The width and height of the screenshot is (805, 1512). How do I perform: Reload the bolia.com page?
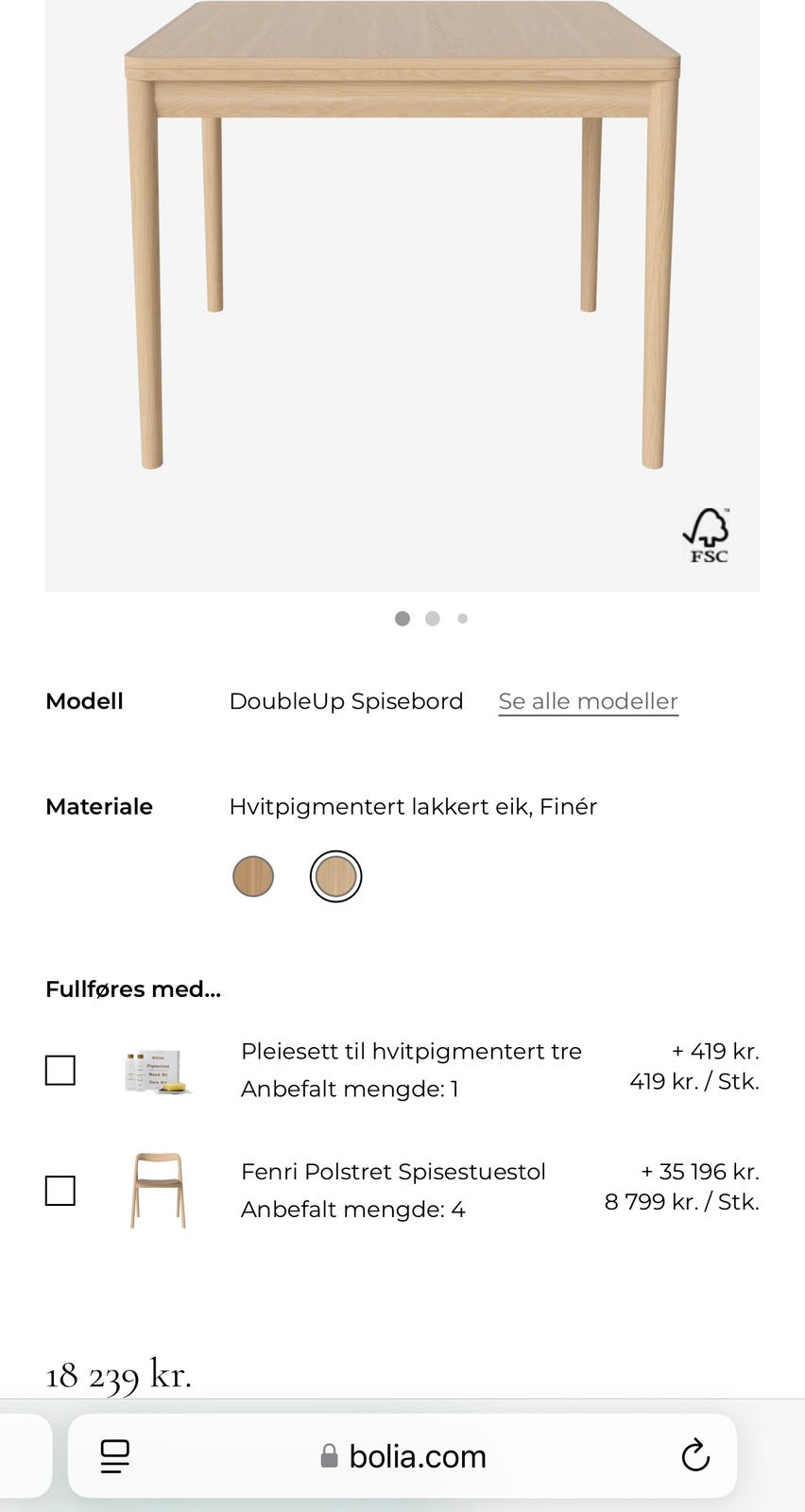tap(695, 1456)
